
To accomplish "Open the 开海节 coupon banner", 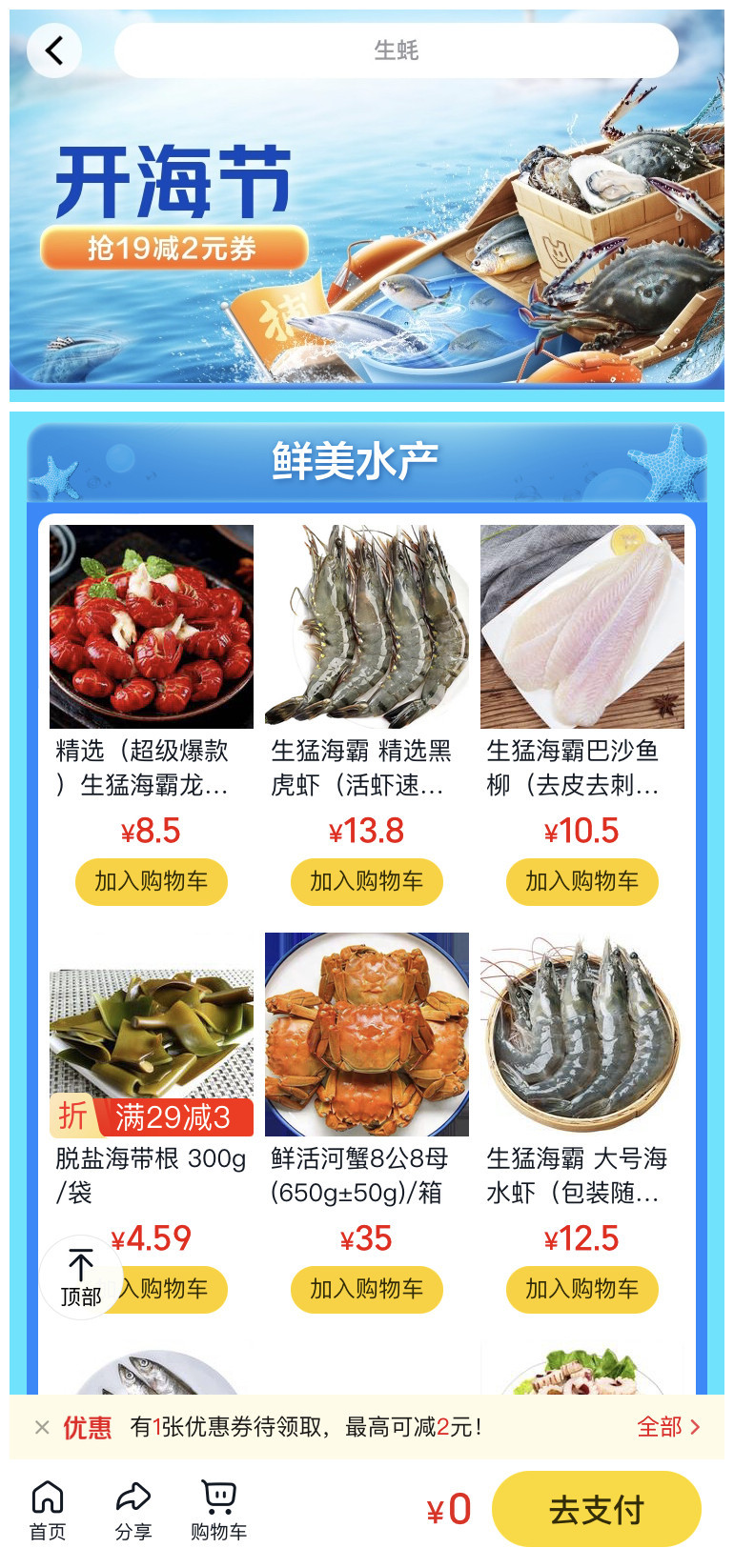I will click(x=367, y=205).
